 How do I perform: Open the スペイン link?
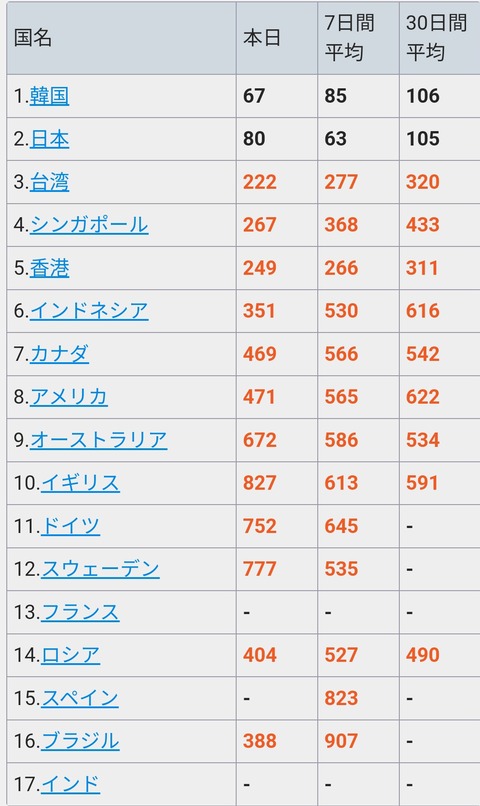click(x=80, y=698)
